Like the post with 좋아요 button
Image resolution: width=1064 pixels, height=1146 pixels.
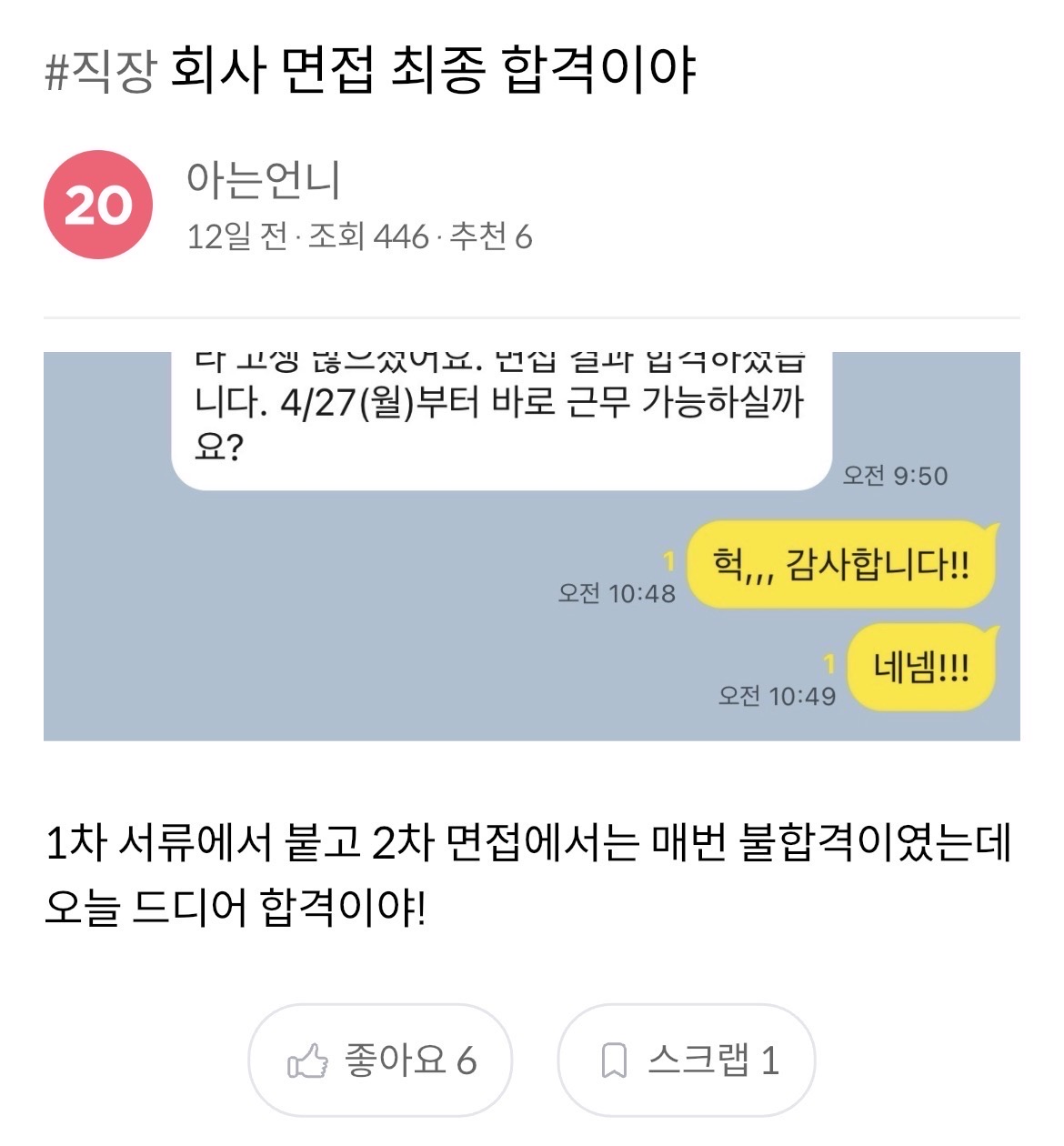tap(380, 1061)
